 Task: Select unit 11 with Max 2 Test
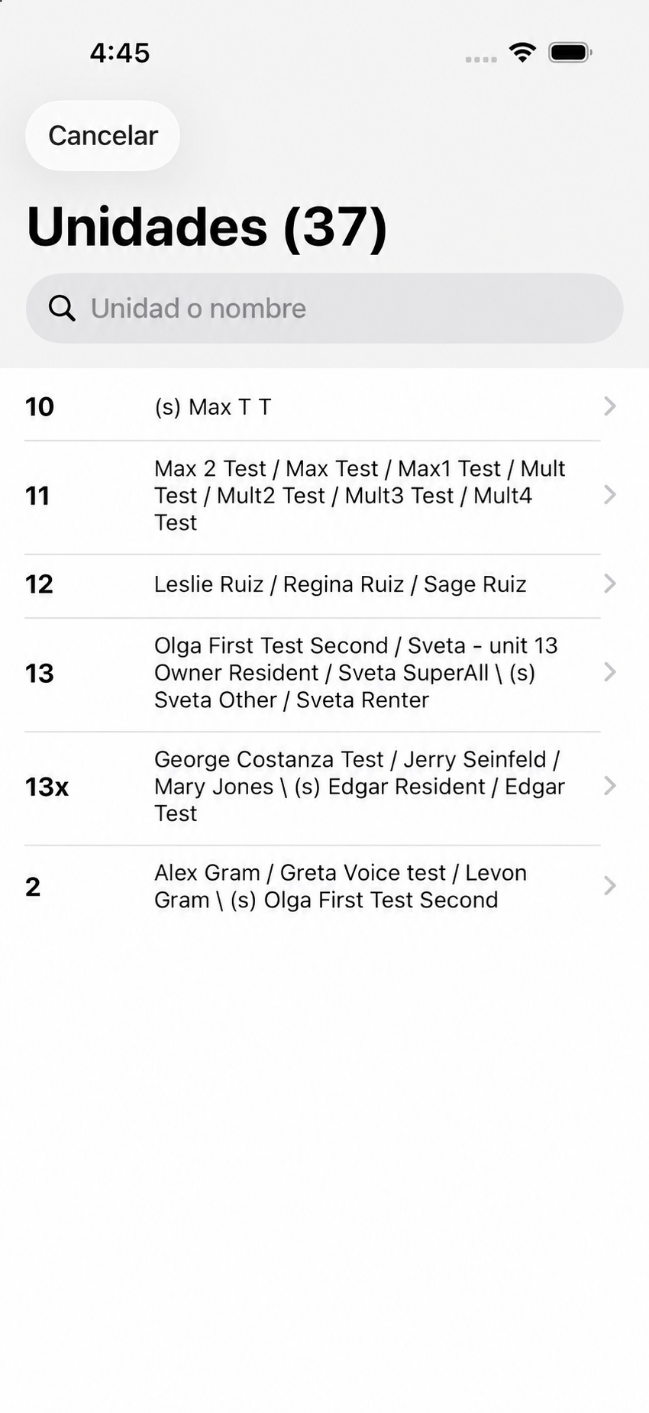[324, 496]
